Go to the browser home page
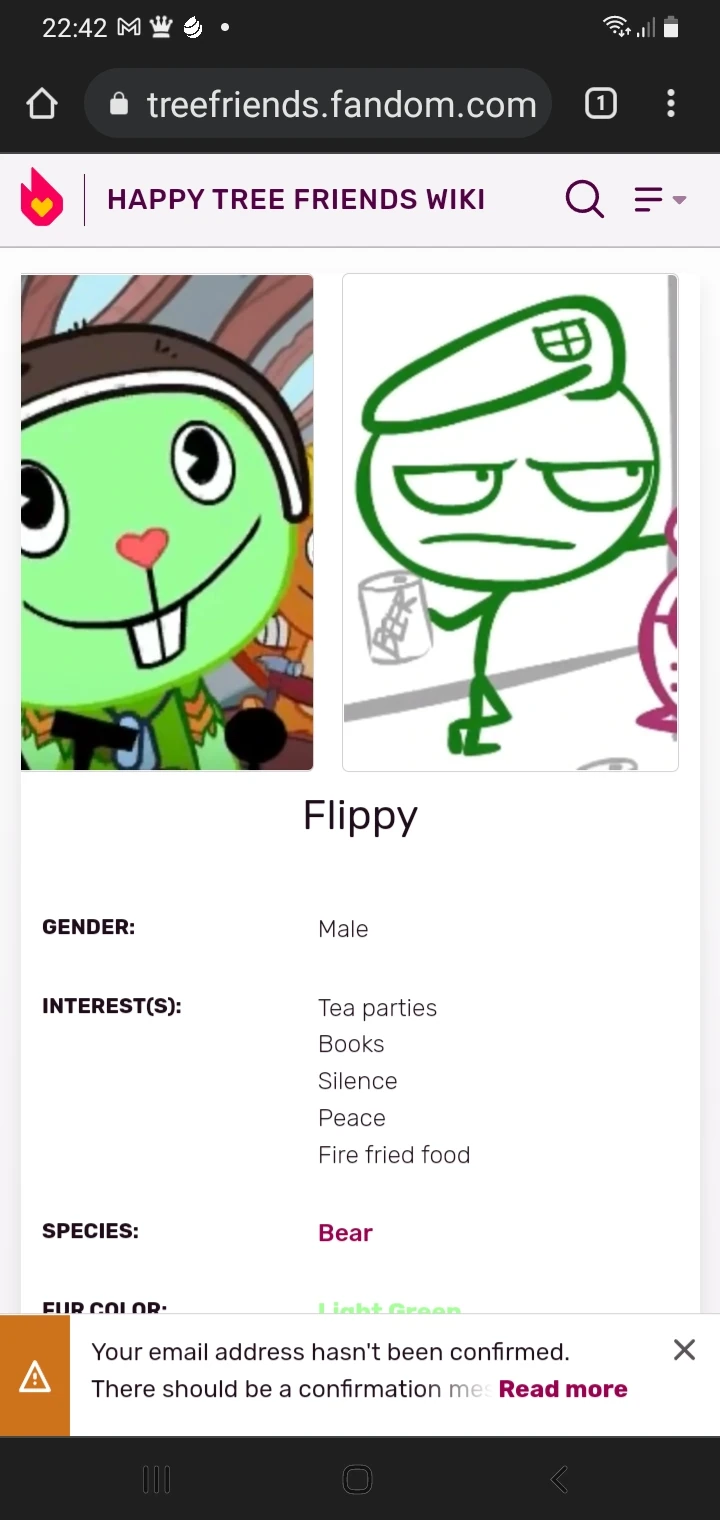Viewport: 720px width, 1520px height. click(x=42, y=104)
